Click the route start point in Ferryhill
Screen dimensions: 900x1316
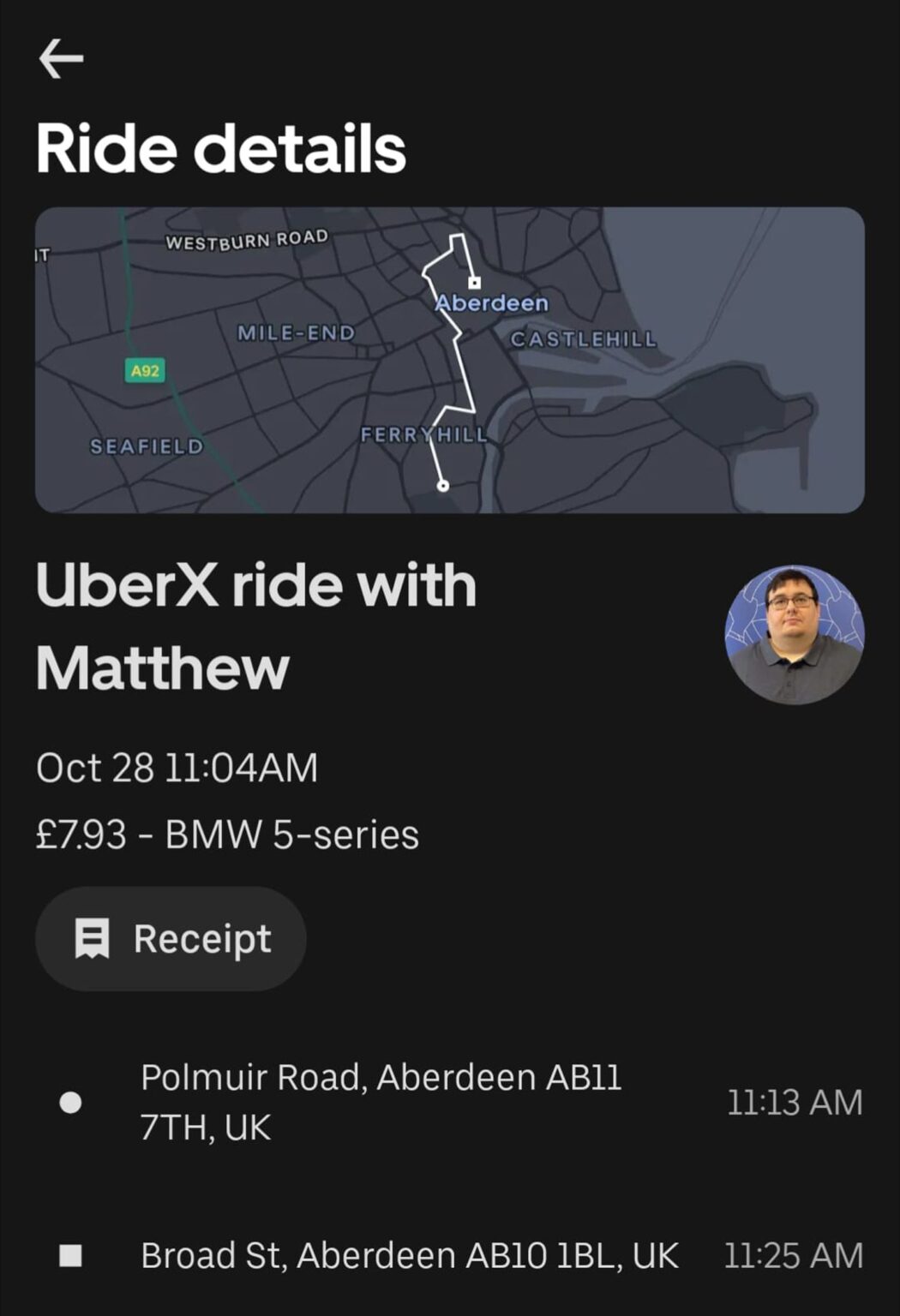tap(444, 485)
